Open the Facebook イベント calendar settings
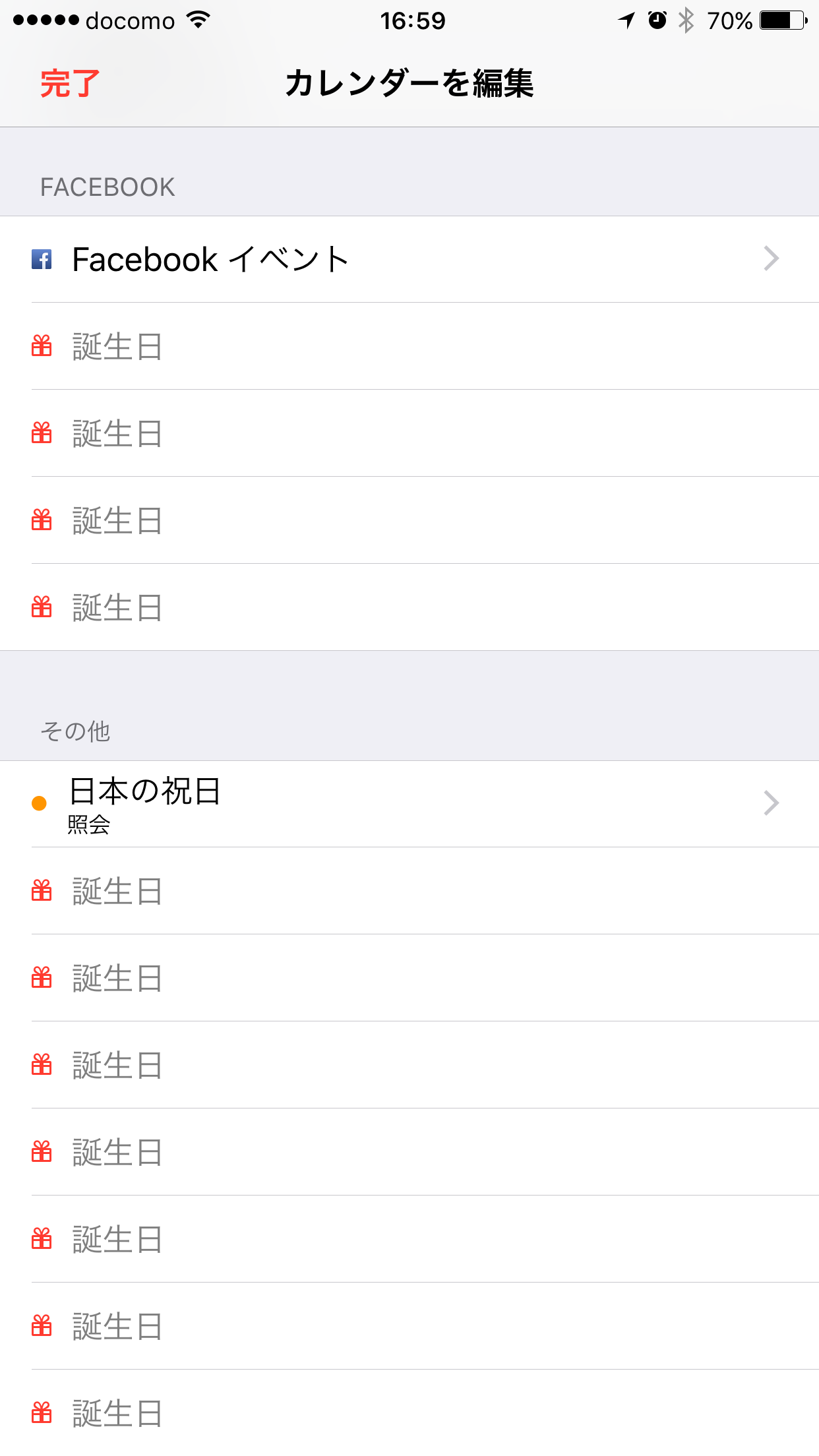Viewport: 819px width, 1456px height. [x=409, y=259]
